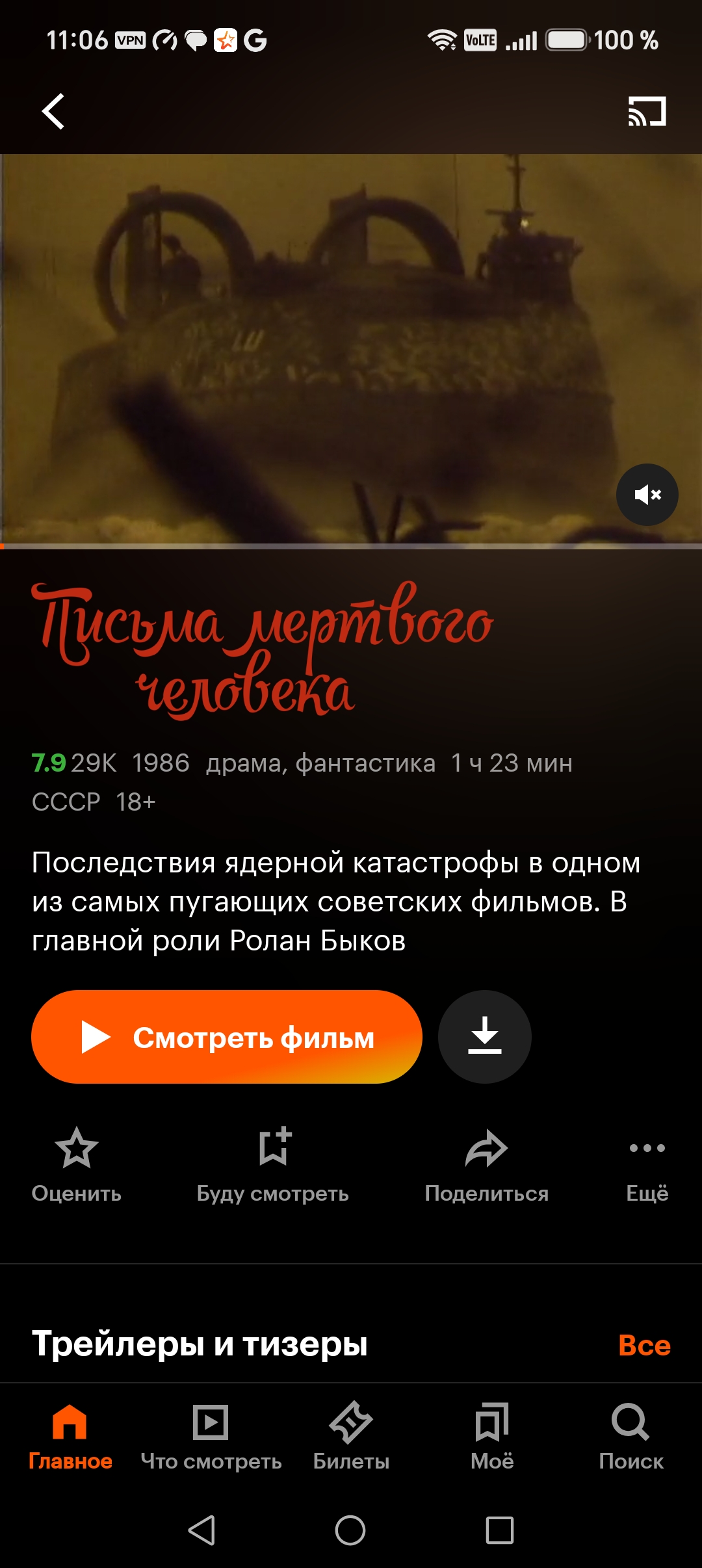Open the cast to device icon

647,111
